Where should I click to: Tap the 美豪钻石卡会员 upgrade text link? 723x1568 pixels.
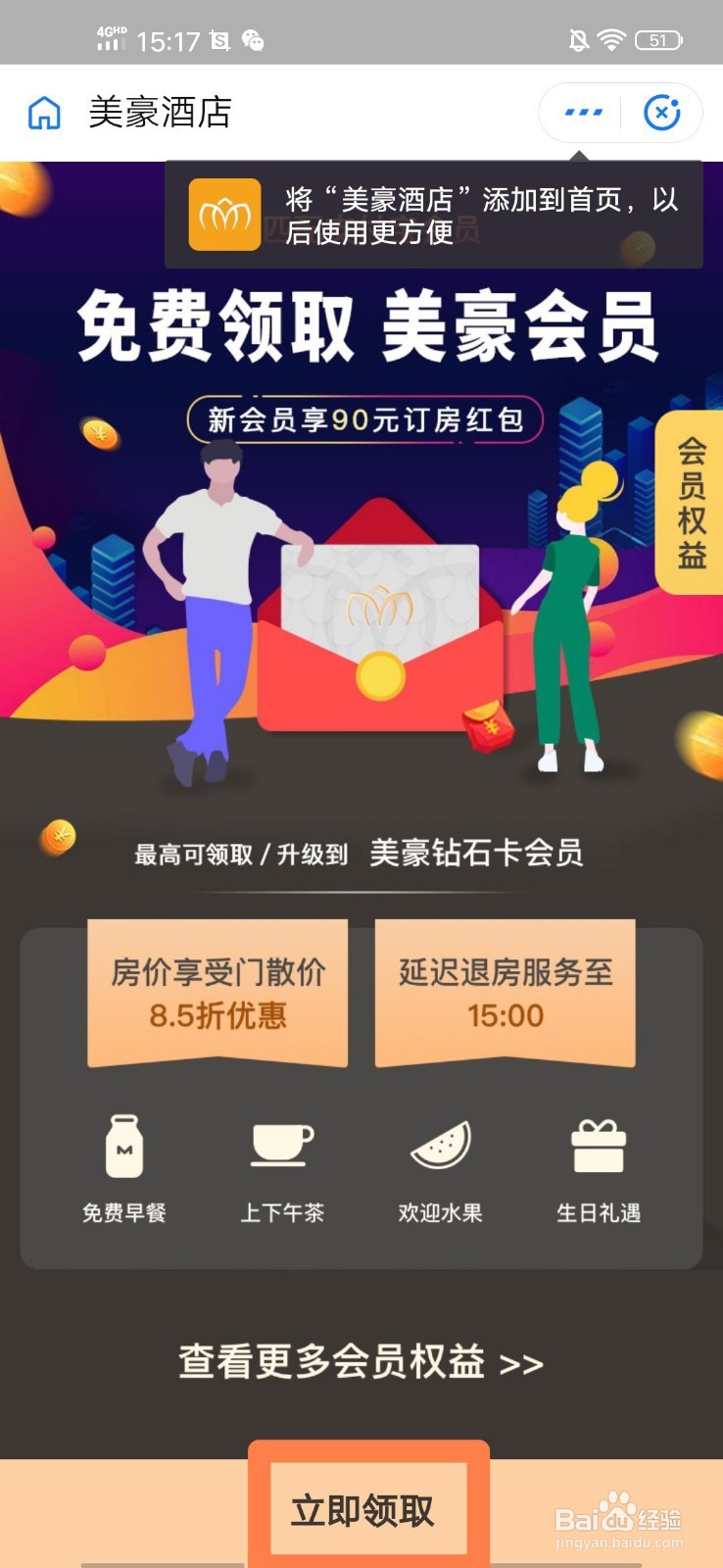[x=475, y=855]
